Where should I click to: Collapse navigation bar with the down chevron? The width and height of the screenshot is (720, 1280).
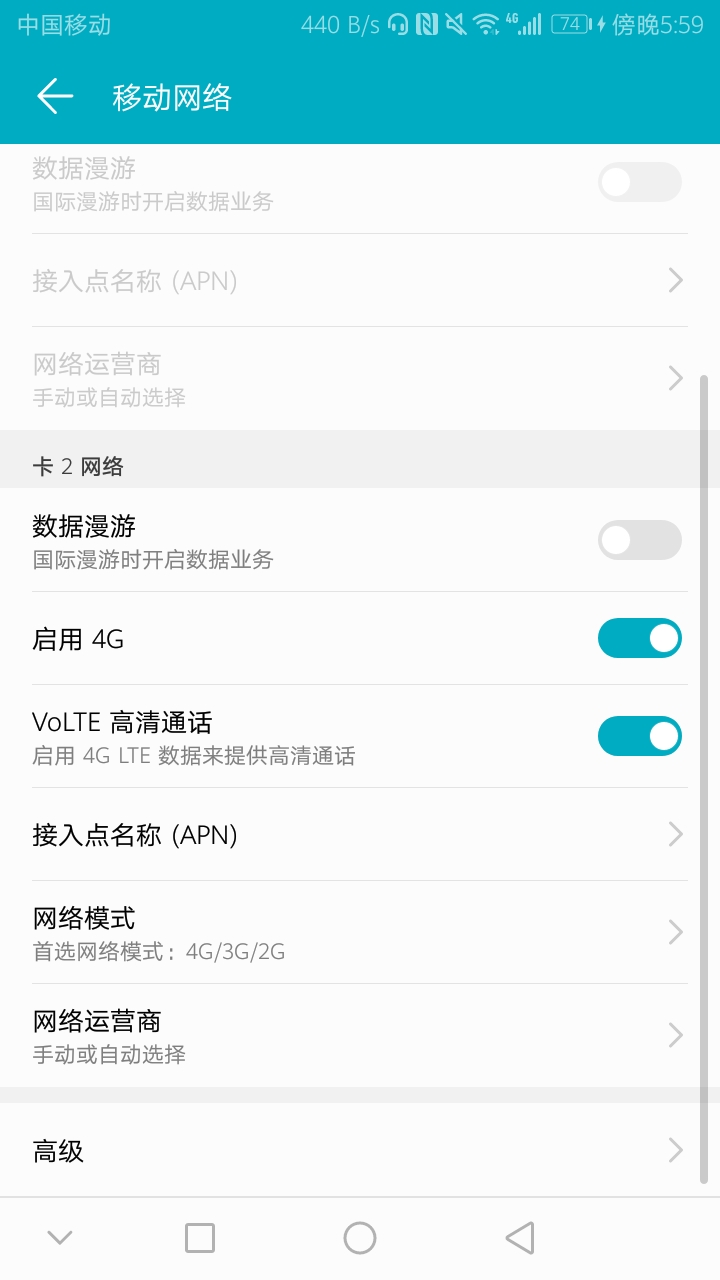pyautogui.click(x=59, y=1237)
